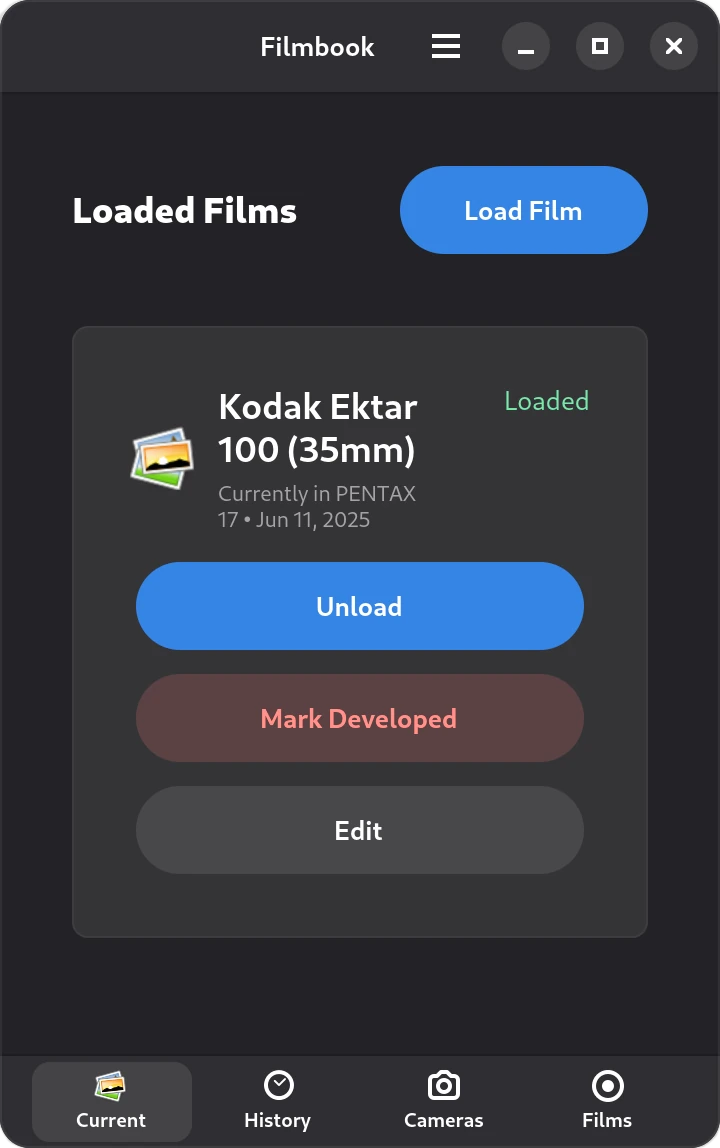This screenshot has width=720, height=1148.
Task: Mark the Kodak Ektar film developed
Action: click(359, 718)
